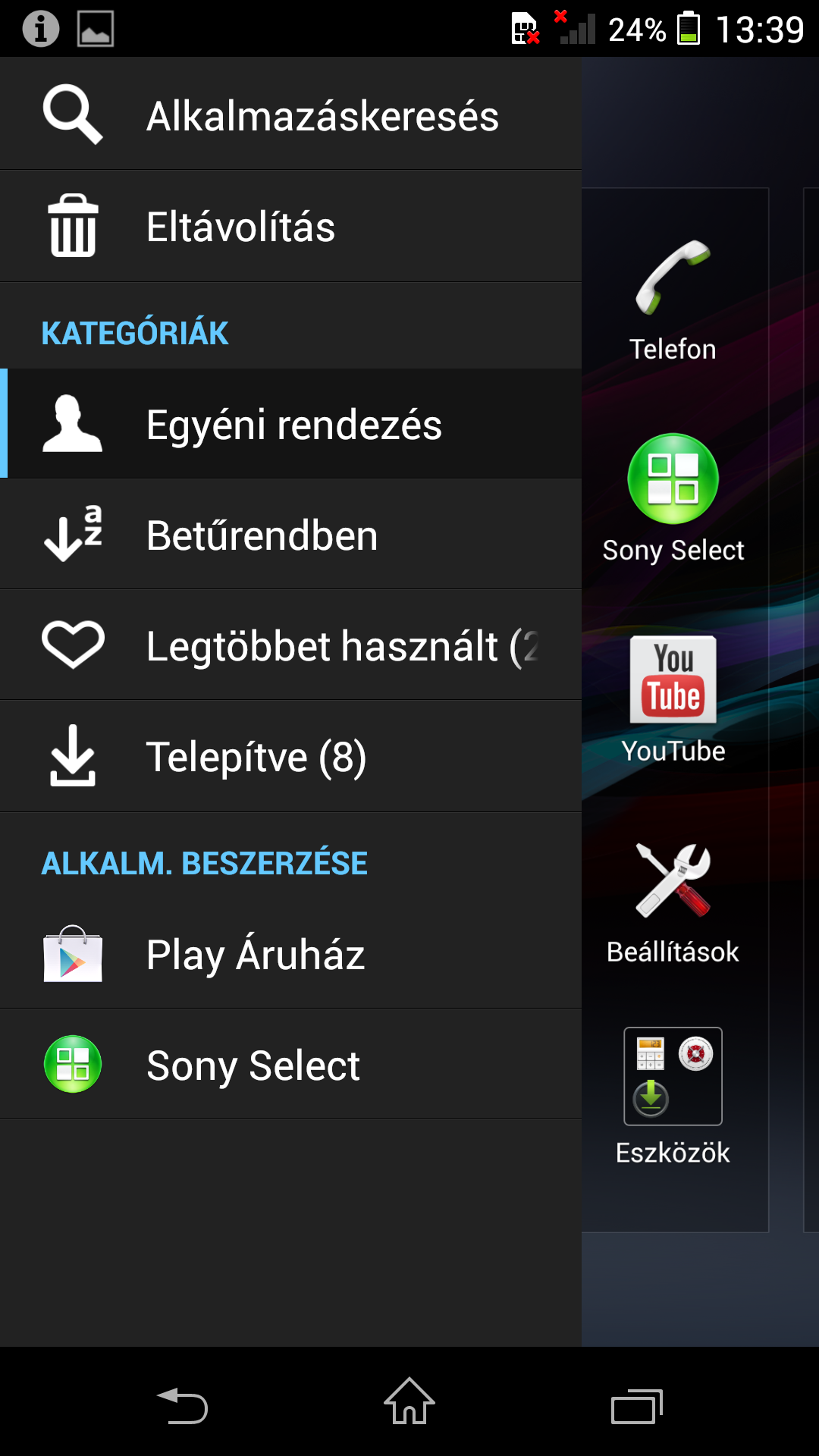The height and width of the screenshot is (1456, 819).
Task: Show Telepítve (8) installed apps
Action: pos(290,757)
